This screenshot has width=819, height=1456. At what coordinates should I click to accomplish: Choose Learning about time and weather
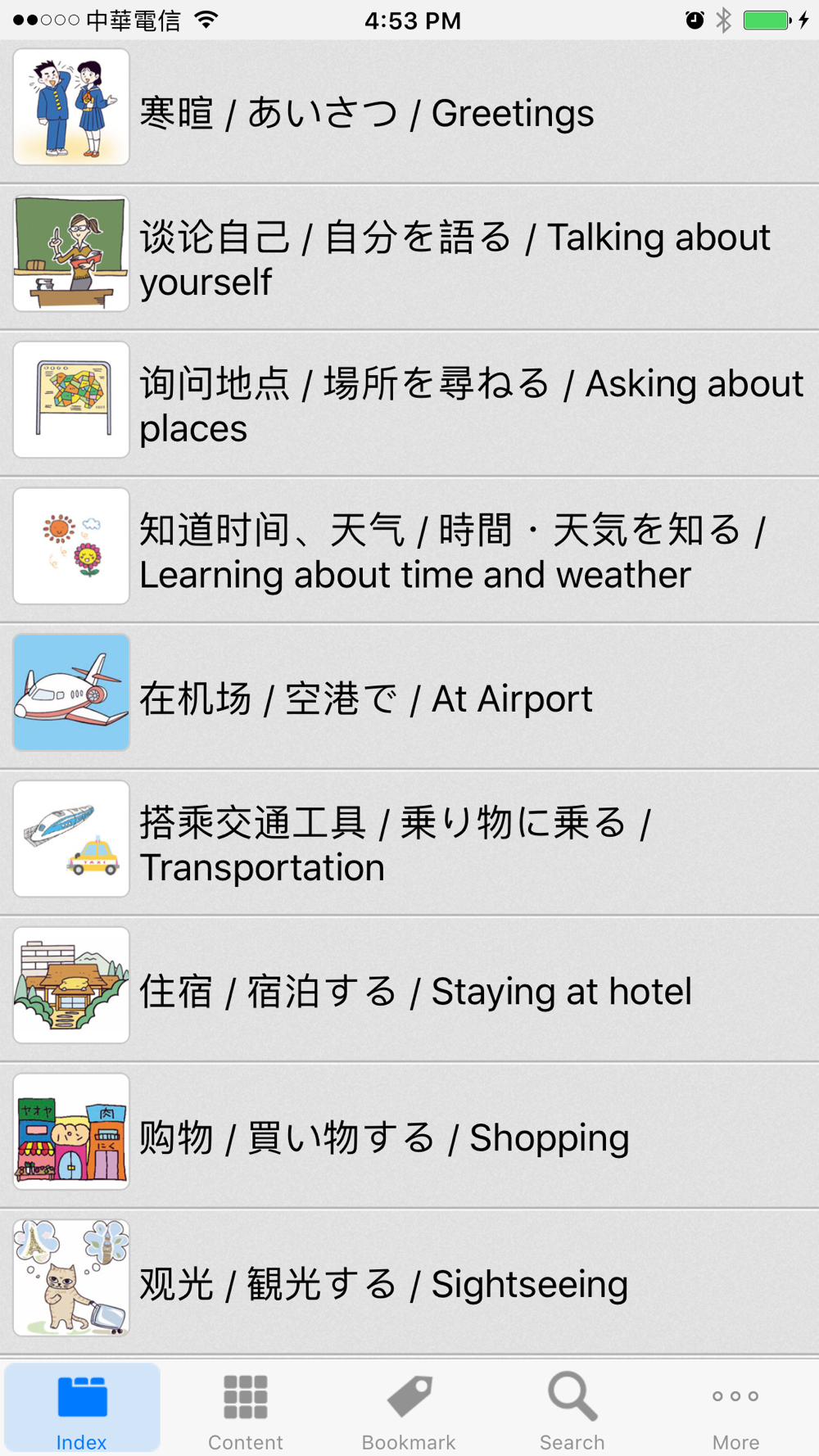(x=409, y=550)
